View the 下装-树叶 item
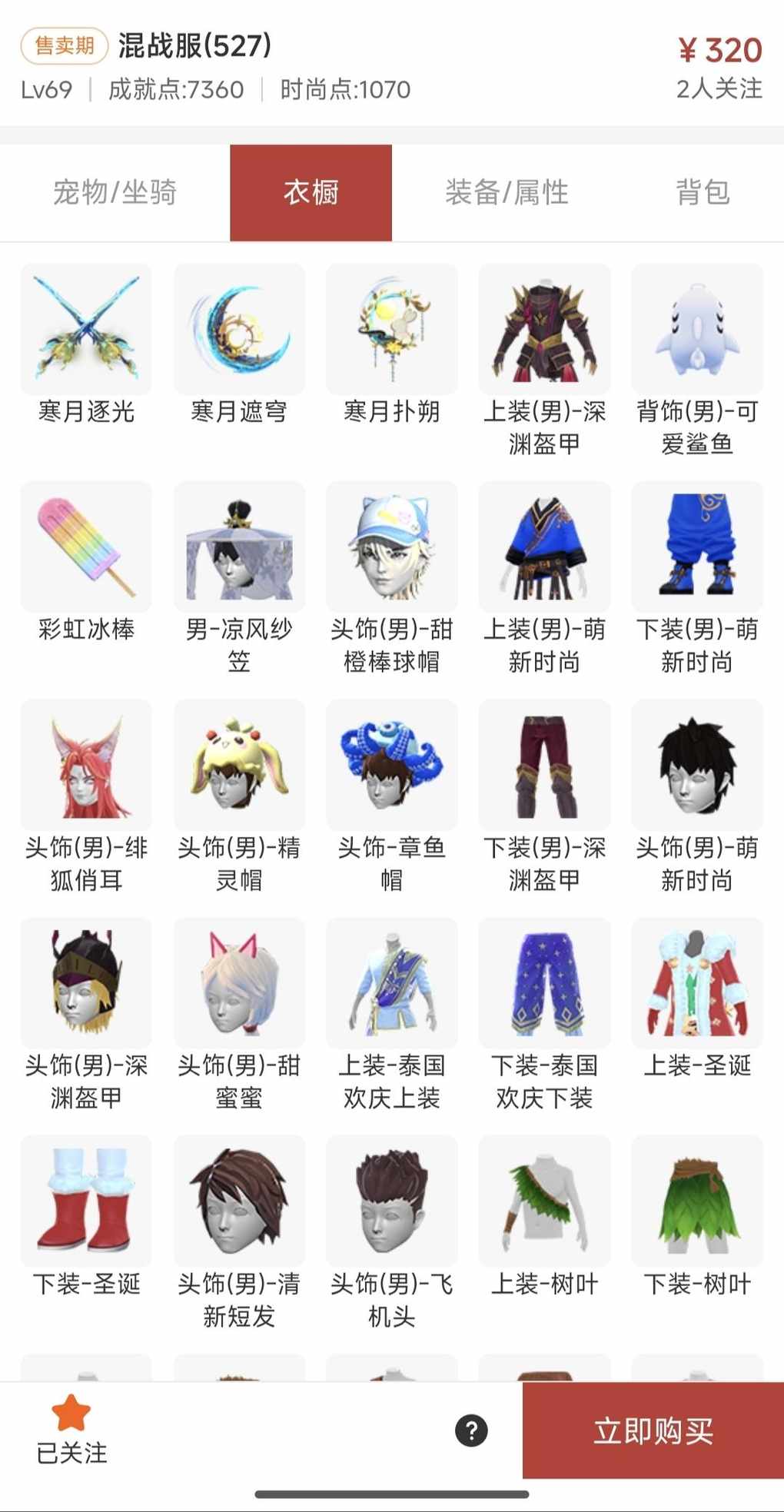 click(697, 1201)
